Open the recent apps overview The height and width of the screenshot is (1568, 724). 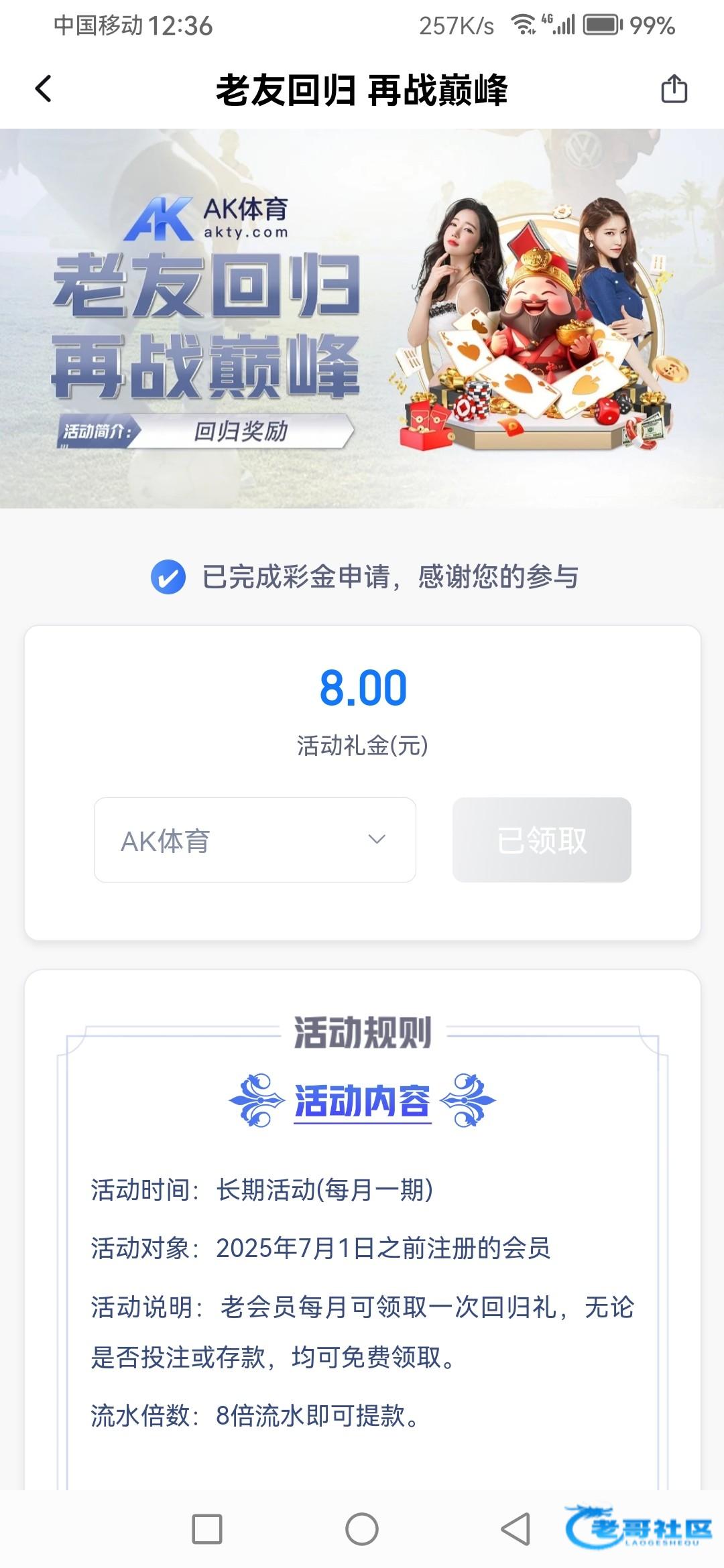207,1529
